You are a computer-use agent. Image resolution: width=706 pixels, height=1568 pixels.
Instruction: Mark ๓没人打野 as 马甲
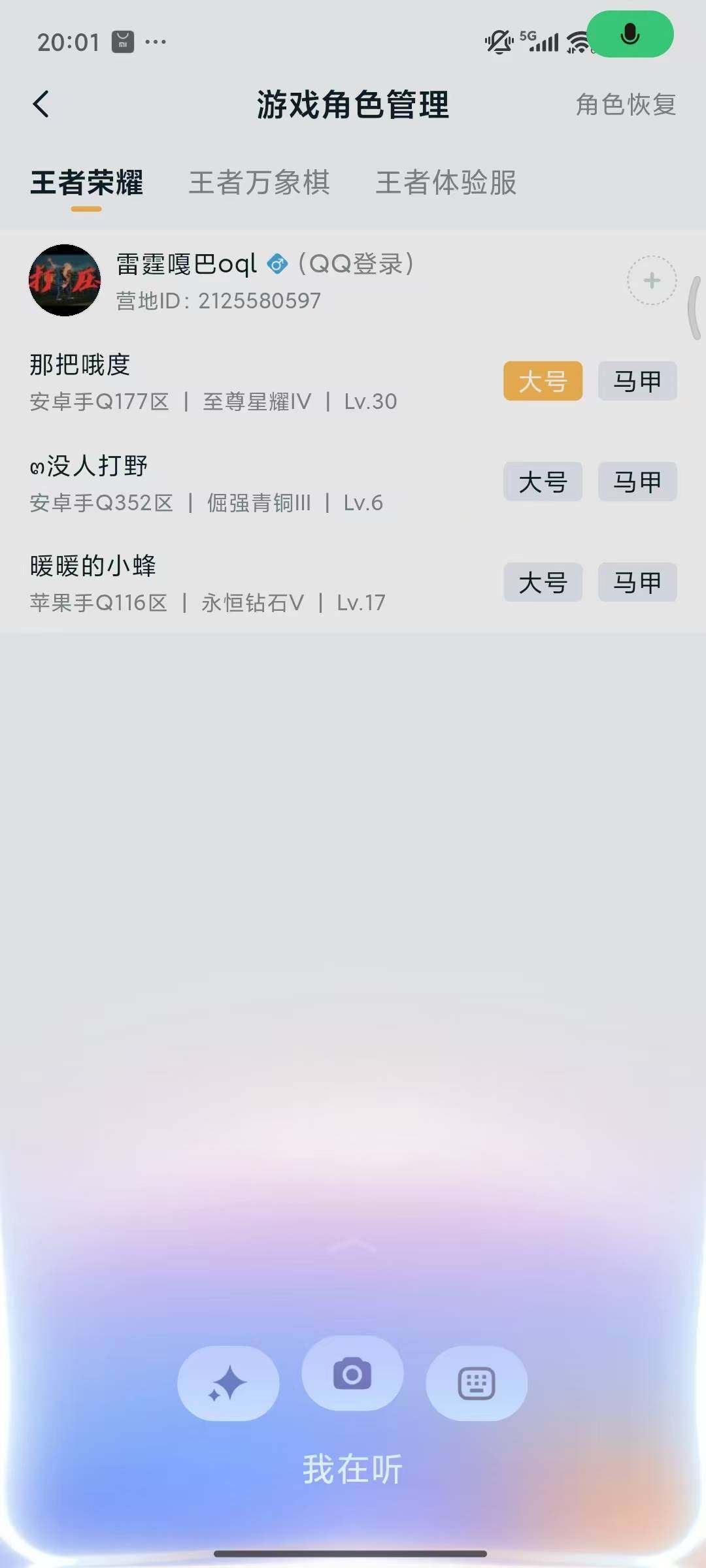(637, 482)
